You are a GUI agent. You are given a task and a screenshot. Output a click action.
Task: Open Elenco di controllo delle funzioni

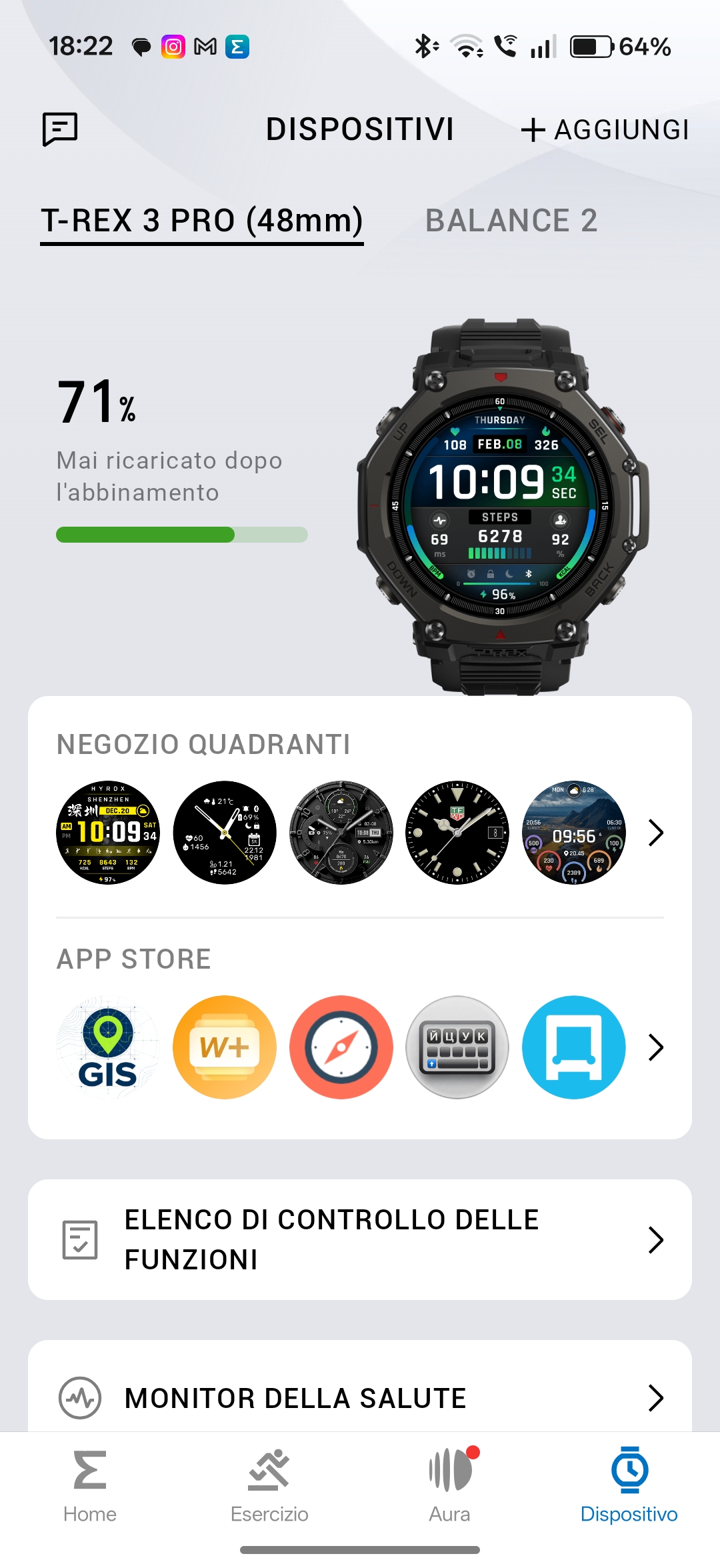click(360, 1240)
